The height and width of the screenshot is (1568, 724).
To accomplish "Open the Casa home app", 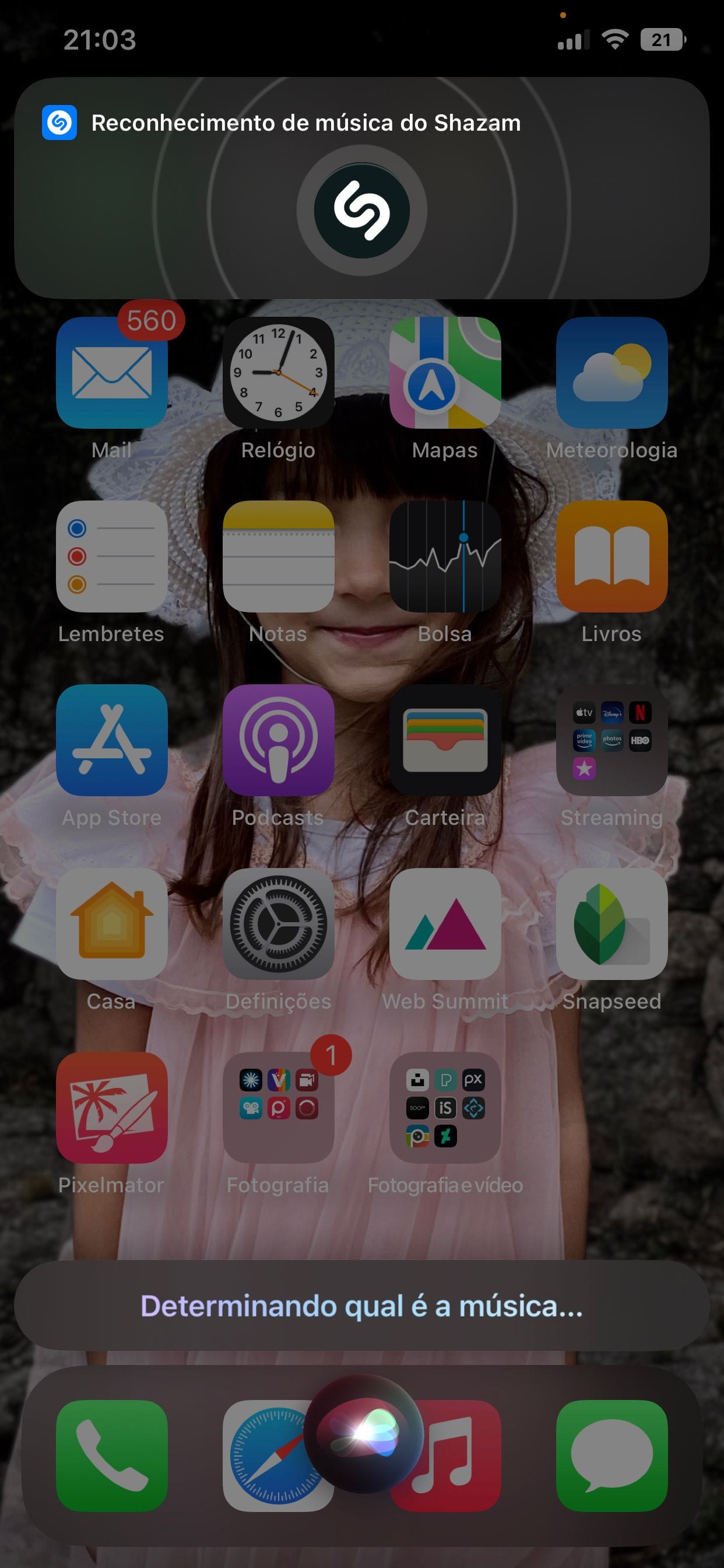I will point(111,924).
